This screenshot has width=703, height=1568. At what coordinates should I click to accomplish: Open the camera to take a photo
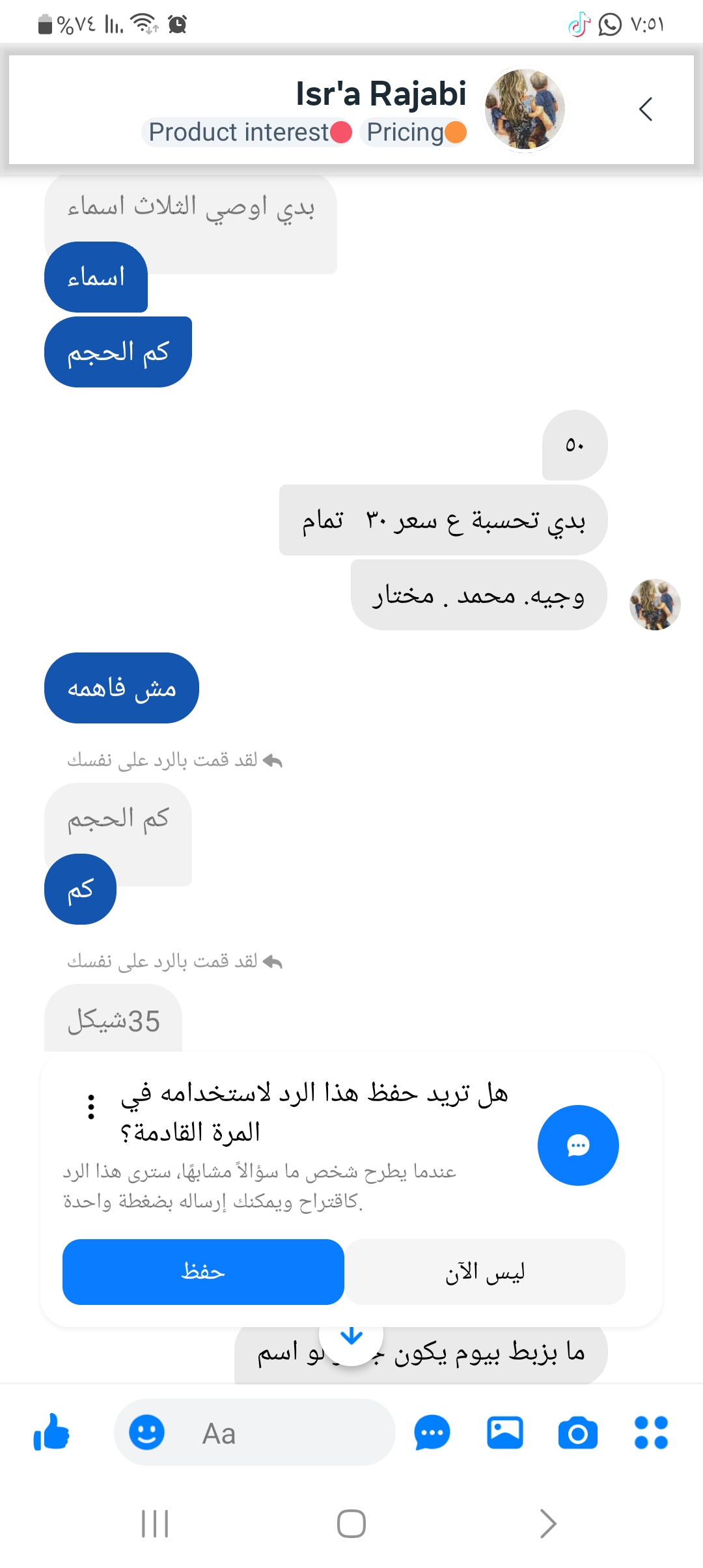[x=578, y=1433]
